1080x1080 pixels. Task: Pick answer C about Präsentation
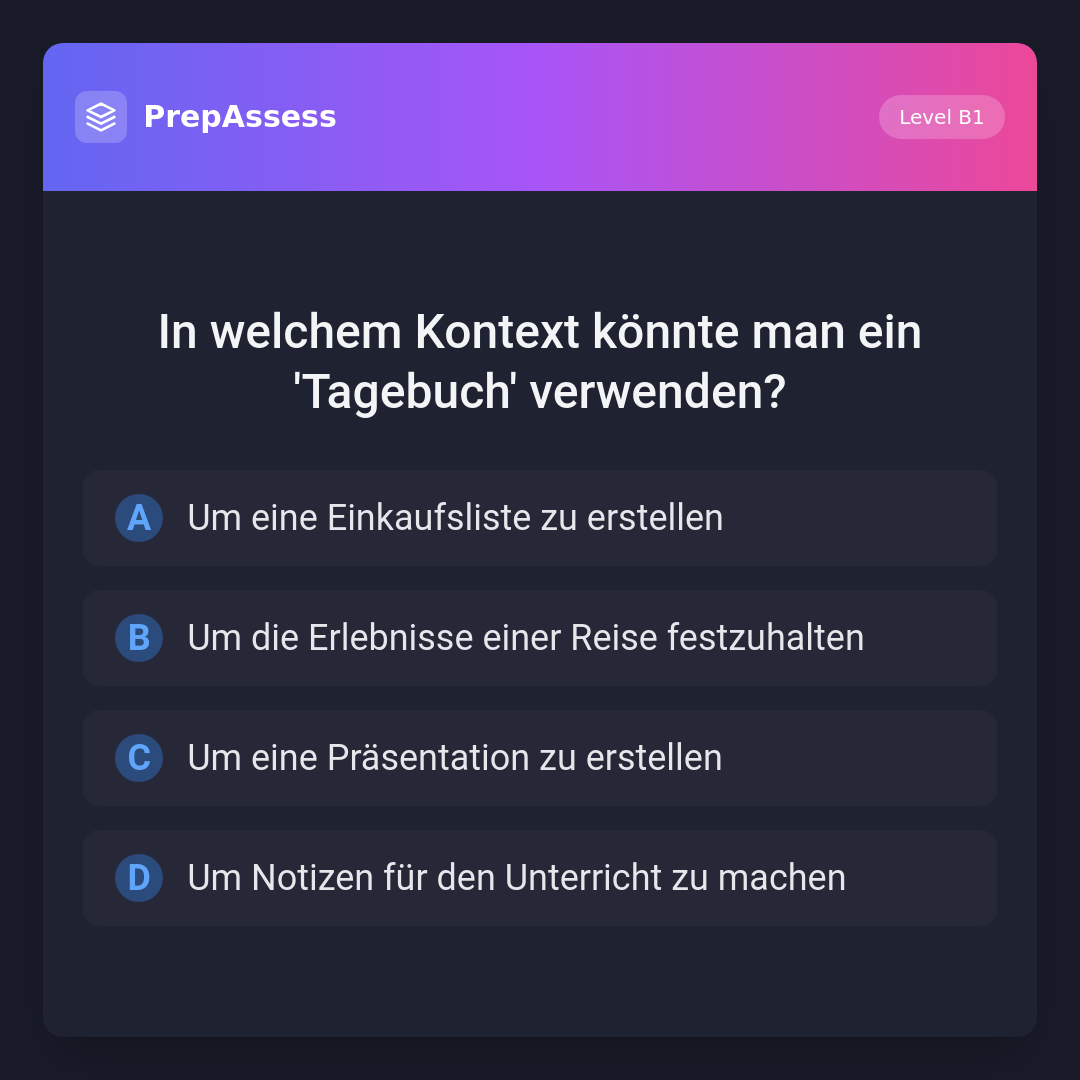pos(540,758)
